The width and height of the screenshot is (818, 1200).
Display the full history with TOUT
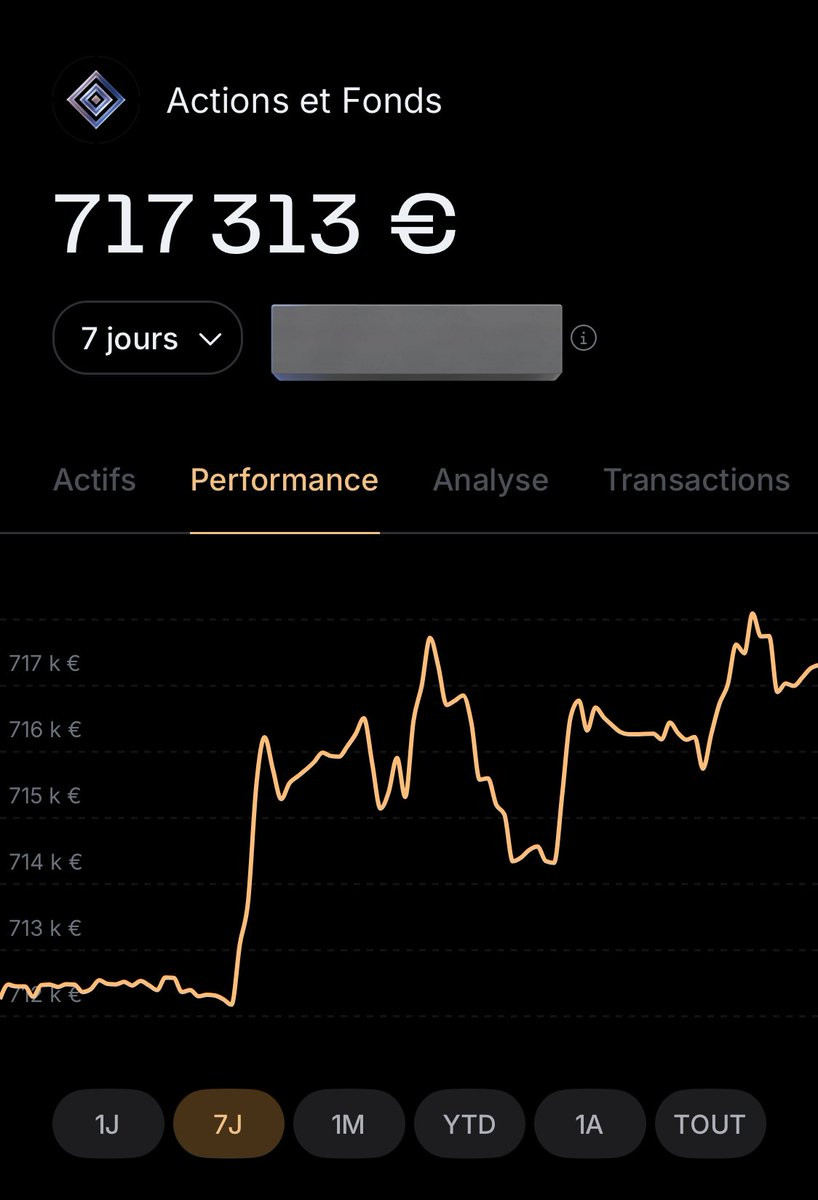[709, 1124]
